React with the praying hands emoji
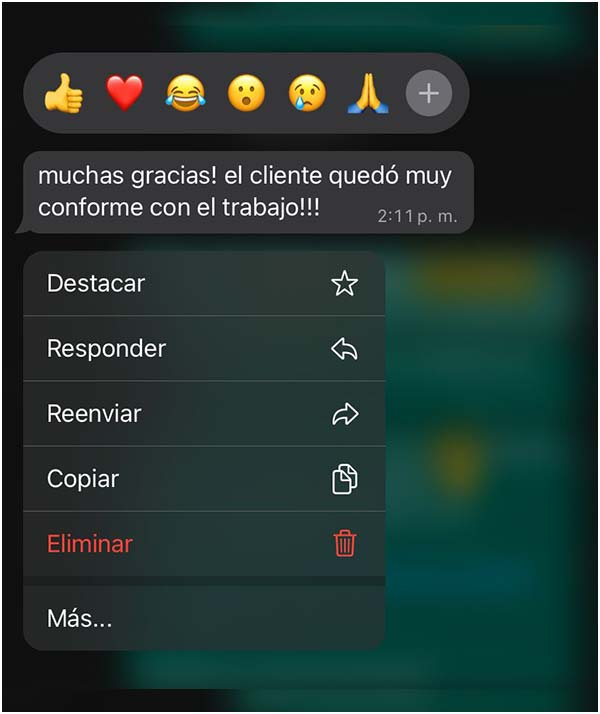The height and width of the screenshot is (714, 600). click(x=367, y=94)
